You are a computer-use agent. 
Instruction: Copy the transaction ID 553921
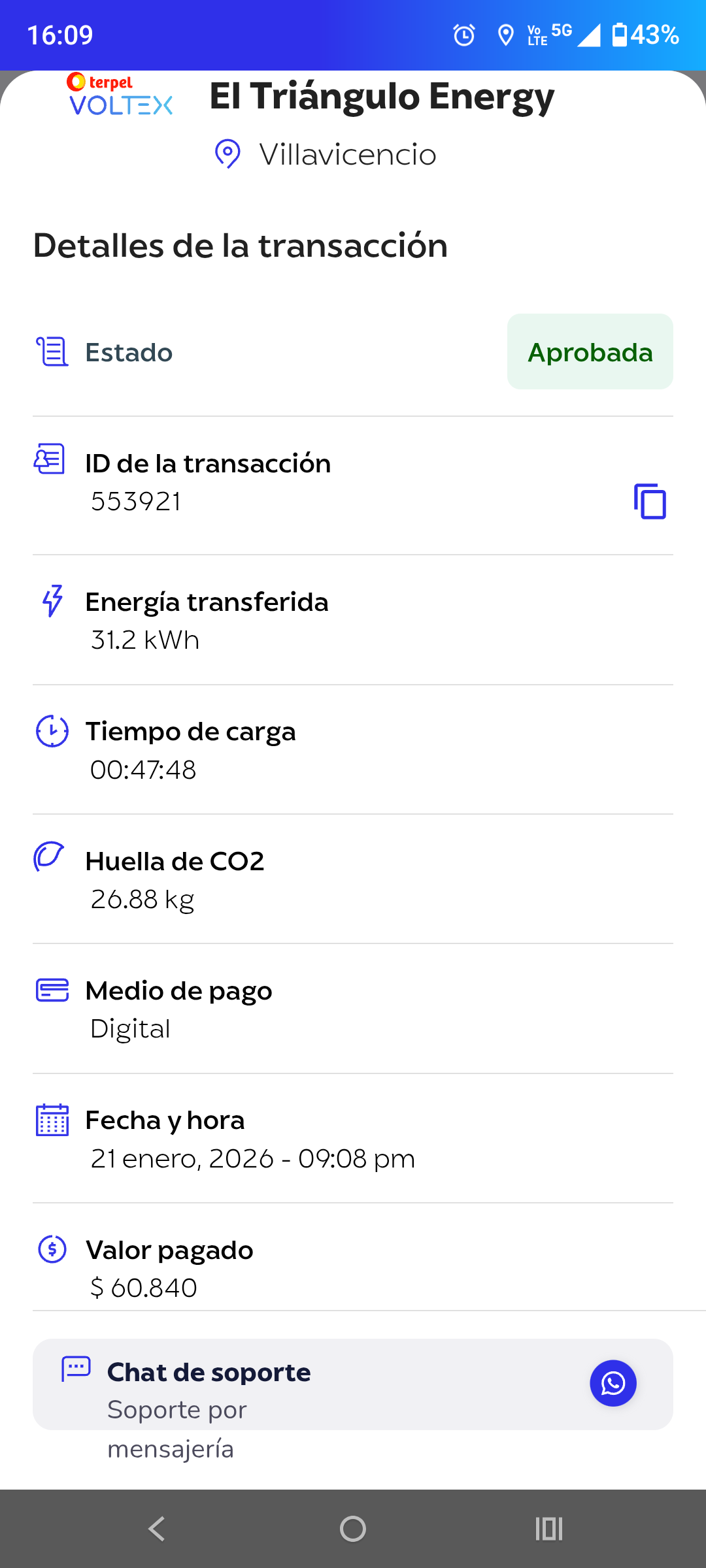coord(650,502)
